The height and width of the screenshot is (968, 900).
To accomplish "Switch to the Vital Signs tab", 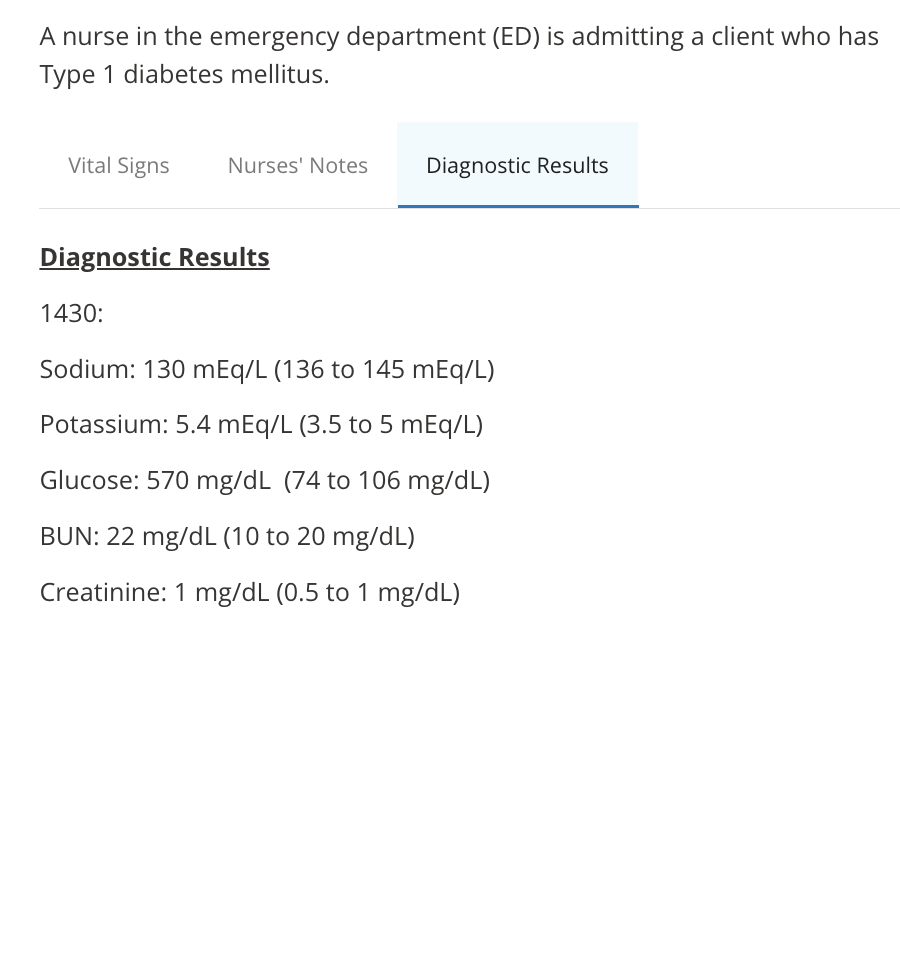I will pos(118,166).
